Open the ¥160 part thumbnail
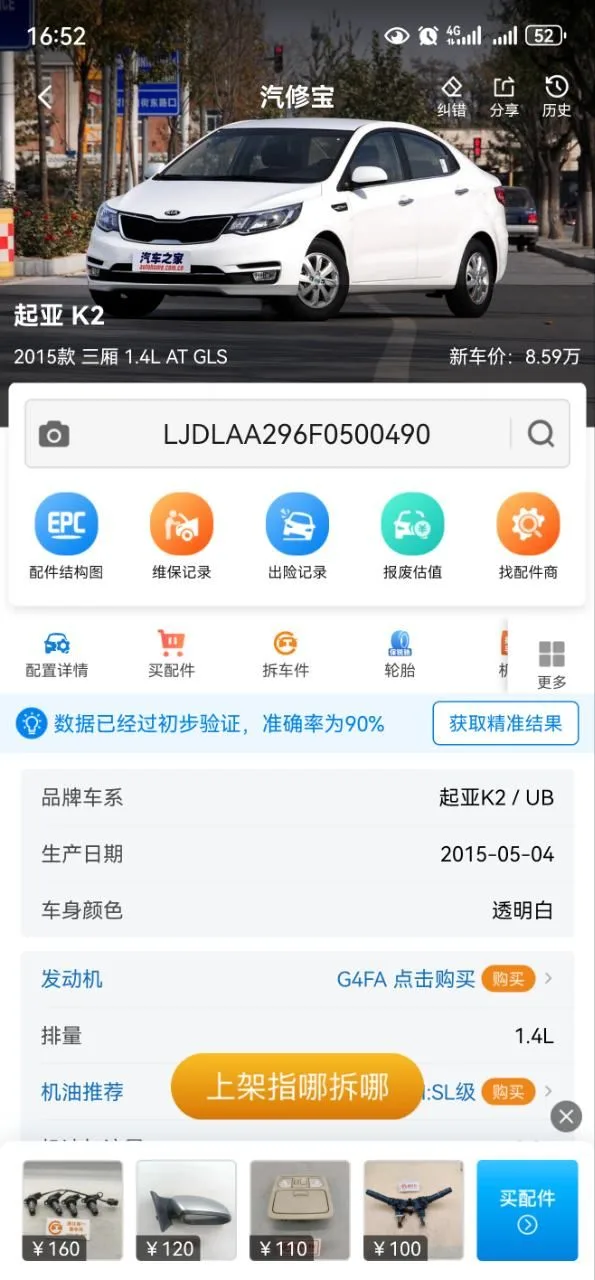This screenshot has height=1280, width=595. click(72, 1210)
